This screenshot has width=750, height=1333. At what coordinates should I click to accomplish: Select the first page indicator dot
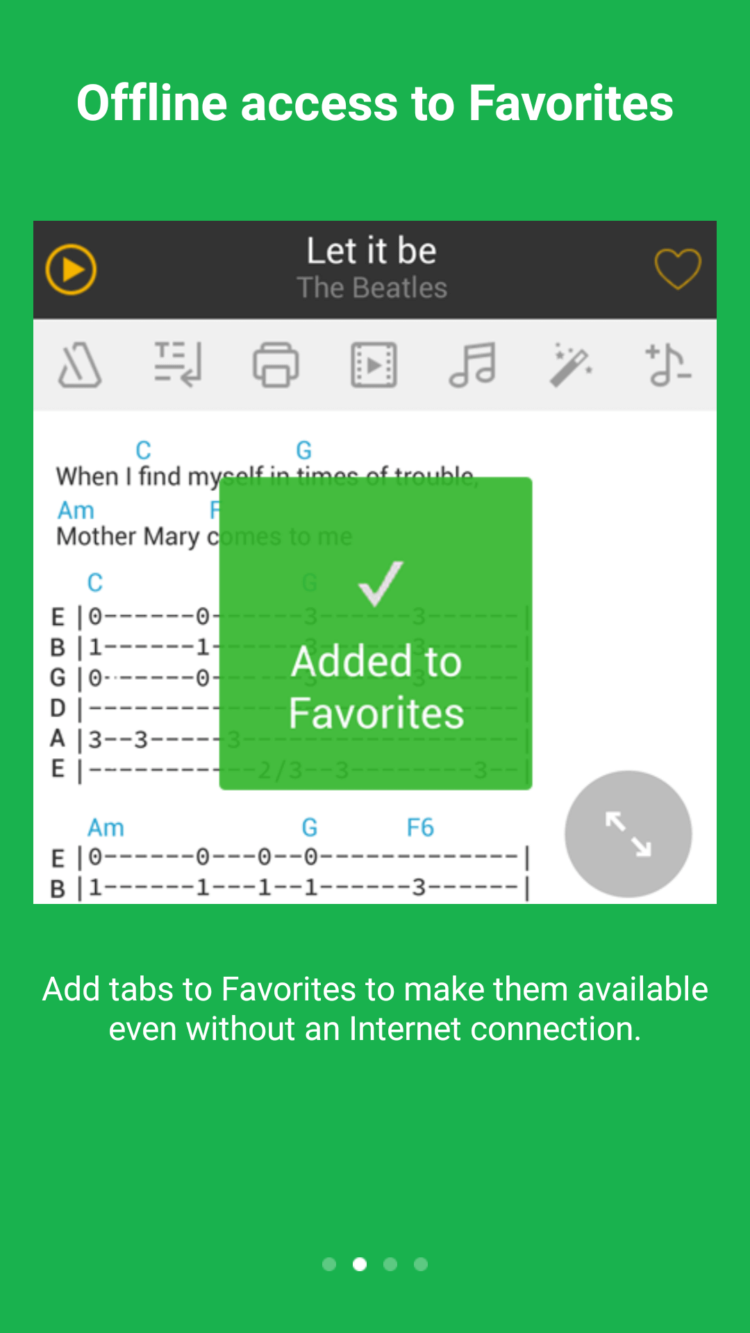tap(329, 1264)
